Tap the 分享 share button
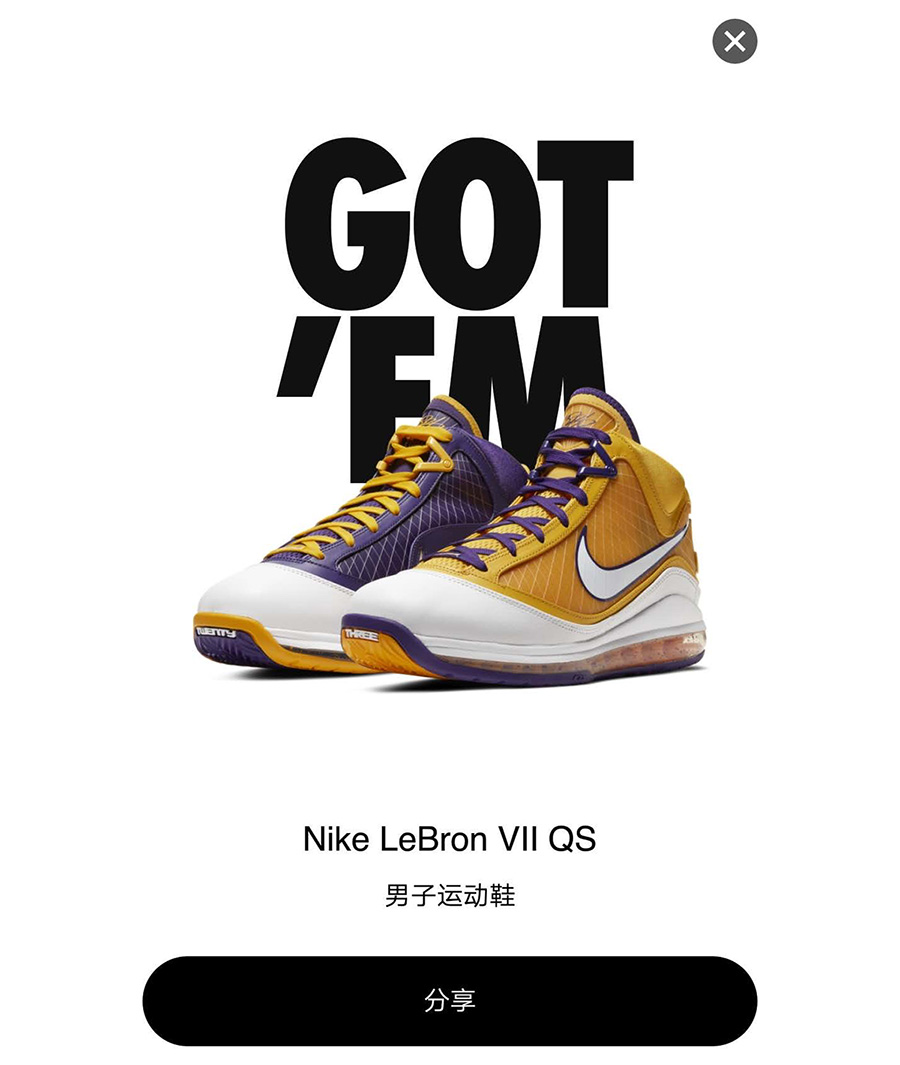This screenshot has width=900, height=1065. click(449, 1000)
